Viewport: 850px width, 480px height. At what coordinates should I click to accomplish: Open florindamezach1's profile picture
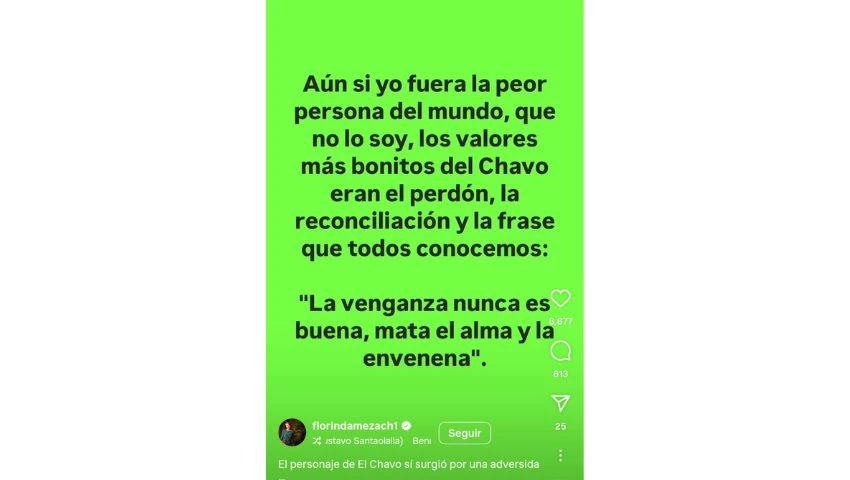tap(292, 432)
